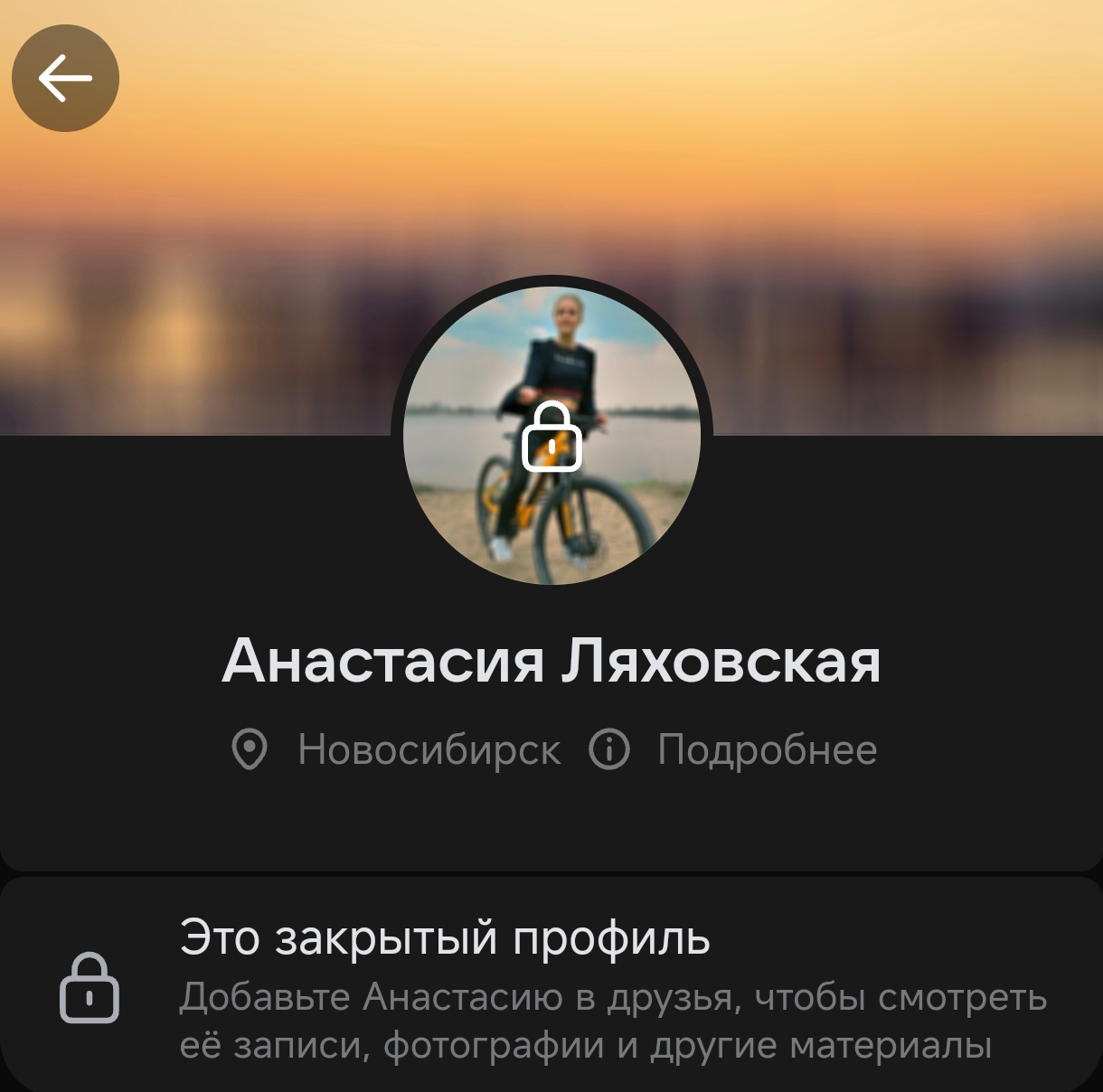Open Подробнее profile details
This screenshot has width=1103, height=1092.
733,750
